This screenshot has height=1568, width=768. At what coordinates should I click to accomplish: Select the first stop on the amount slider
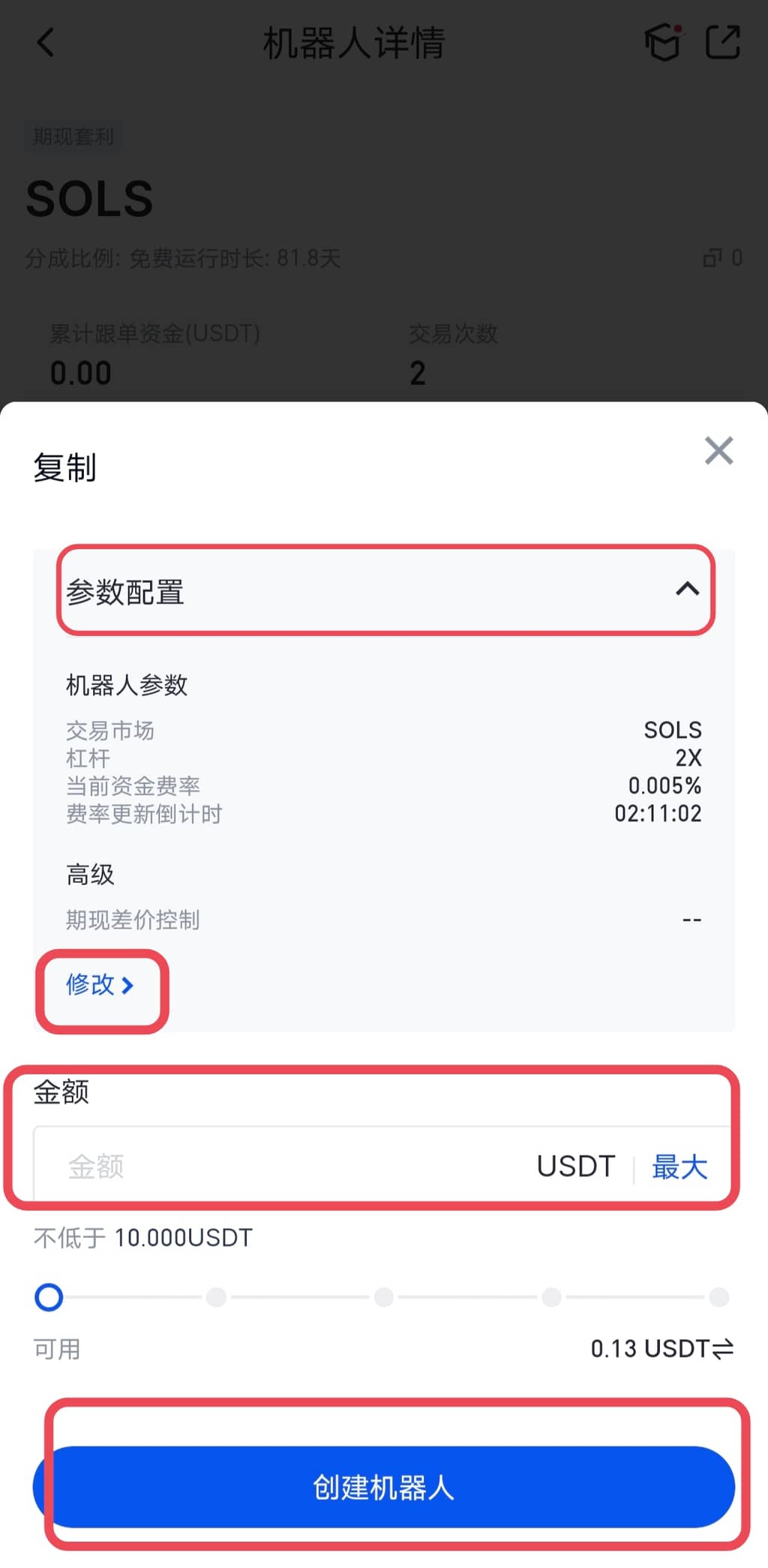click(x=49, y=1296)
